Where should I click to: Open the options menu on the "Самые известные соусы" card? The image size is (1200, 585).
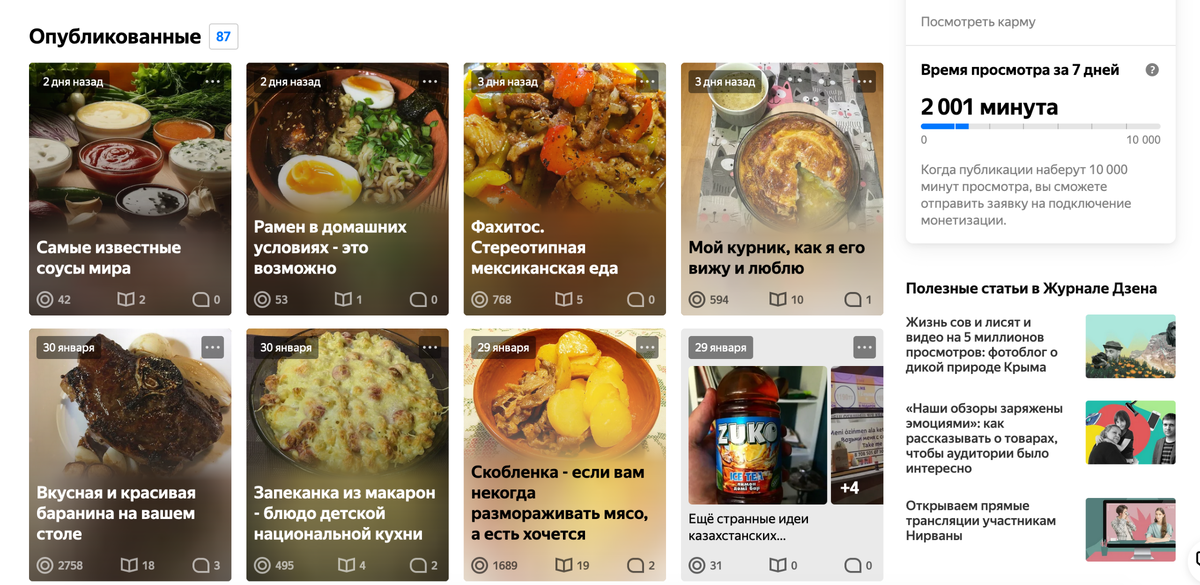coord(212,82)
